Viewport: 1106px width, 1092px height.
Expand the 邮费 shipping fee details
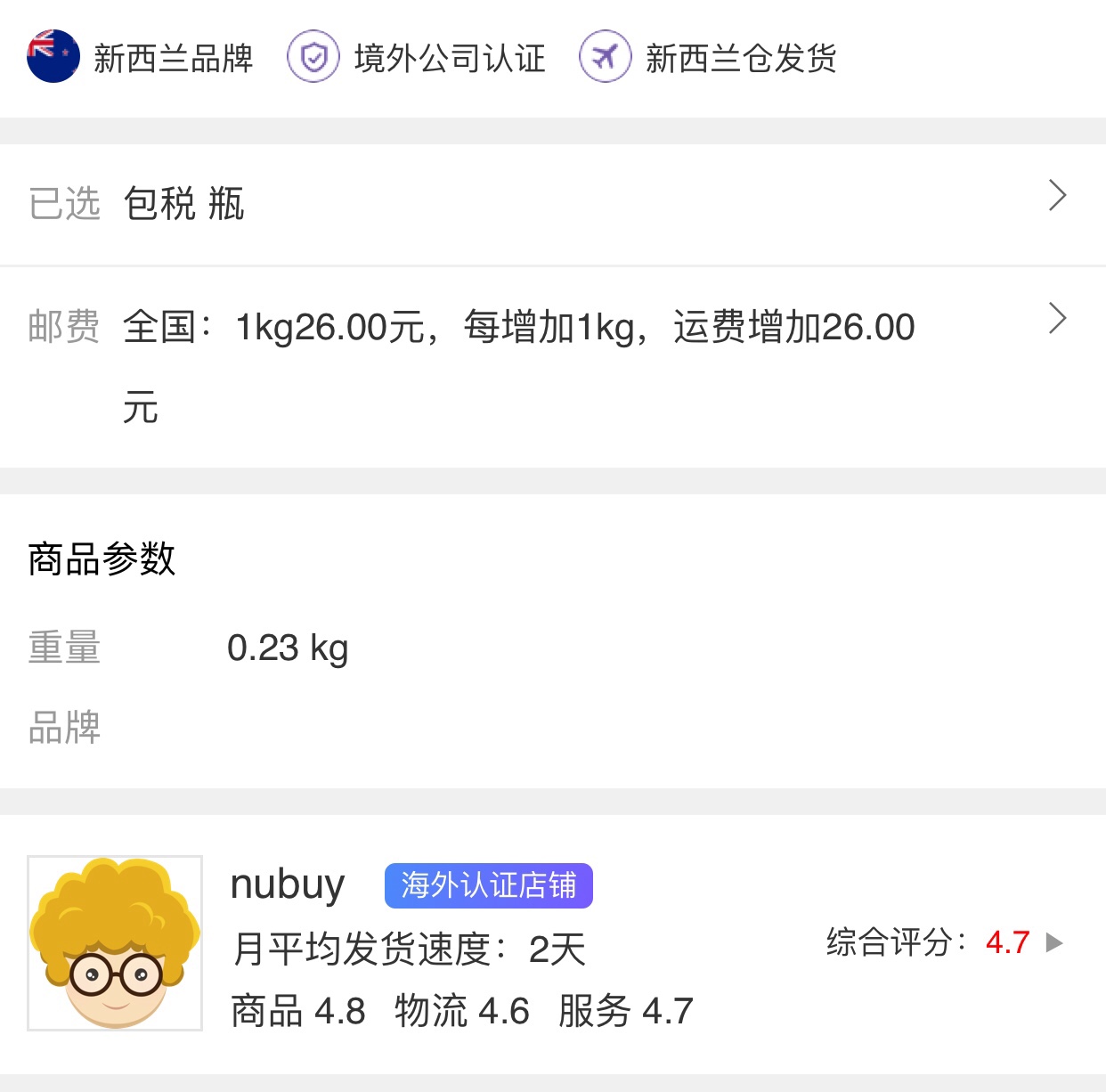coord(1056,319)
